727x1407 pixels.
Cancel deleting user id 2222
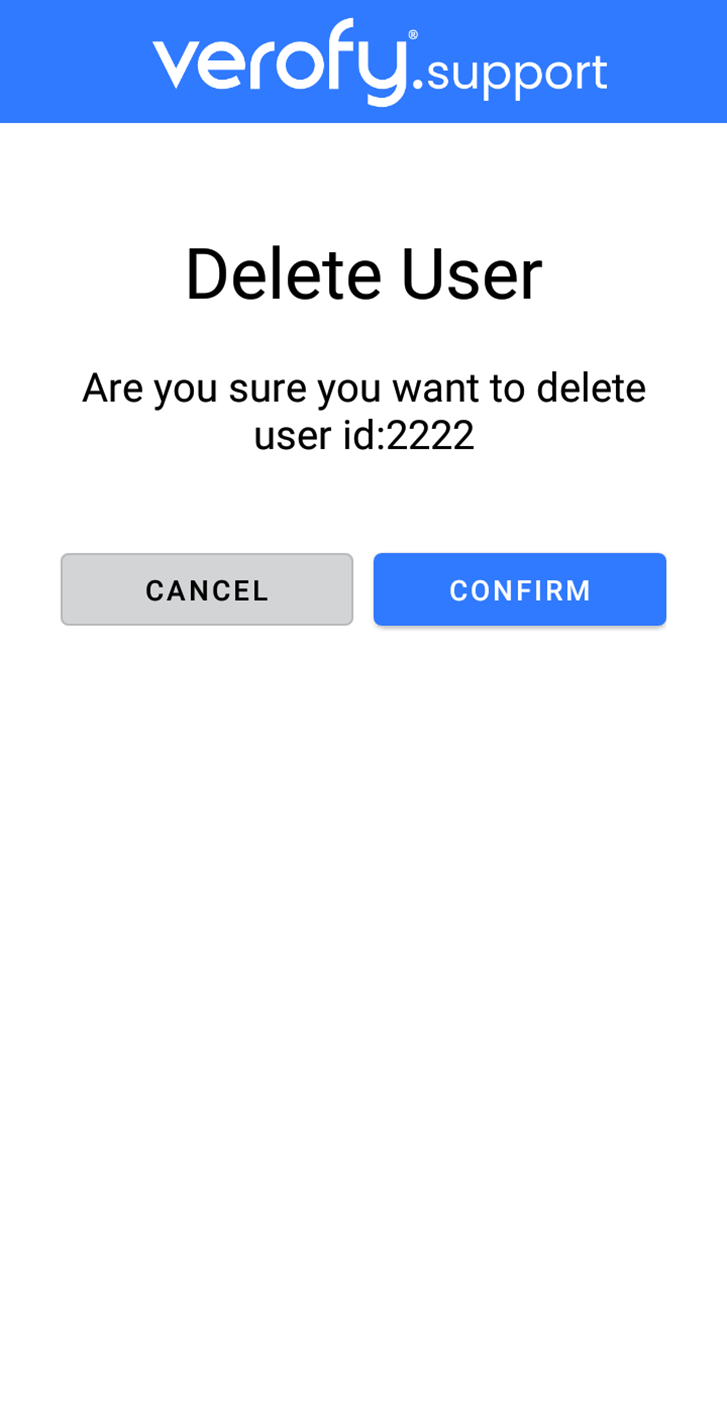[207, 590]
